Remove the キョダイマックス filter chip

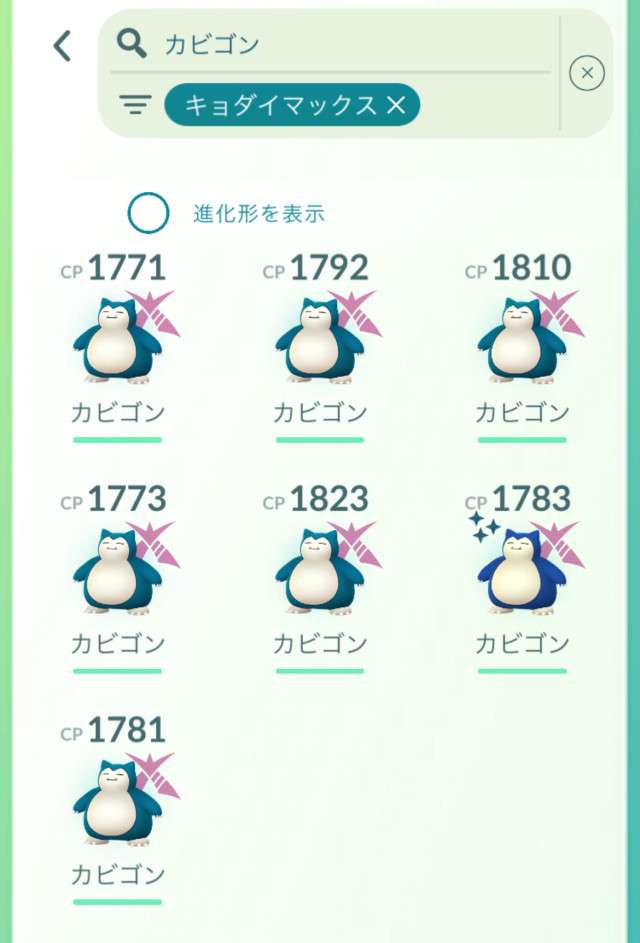pyautogui.click(x=396, y=105)
